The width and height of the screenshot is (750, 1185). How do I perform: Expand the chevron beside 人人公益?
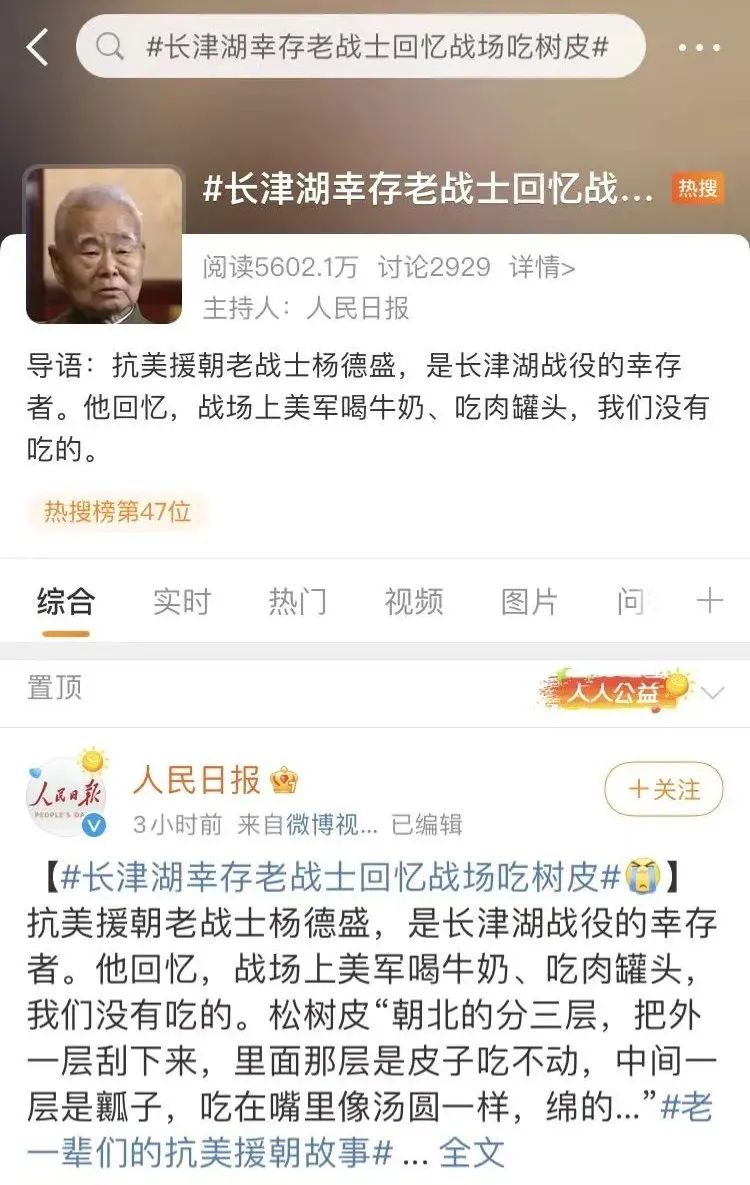tap(713, 692)
